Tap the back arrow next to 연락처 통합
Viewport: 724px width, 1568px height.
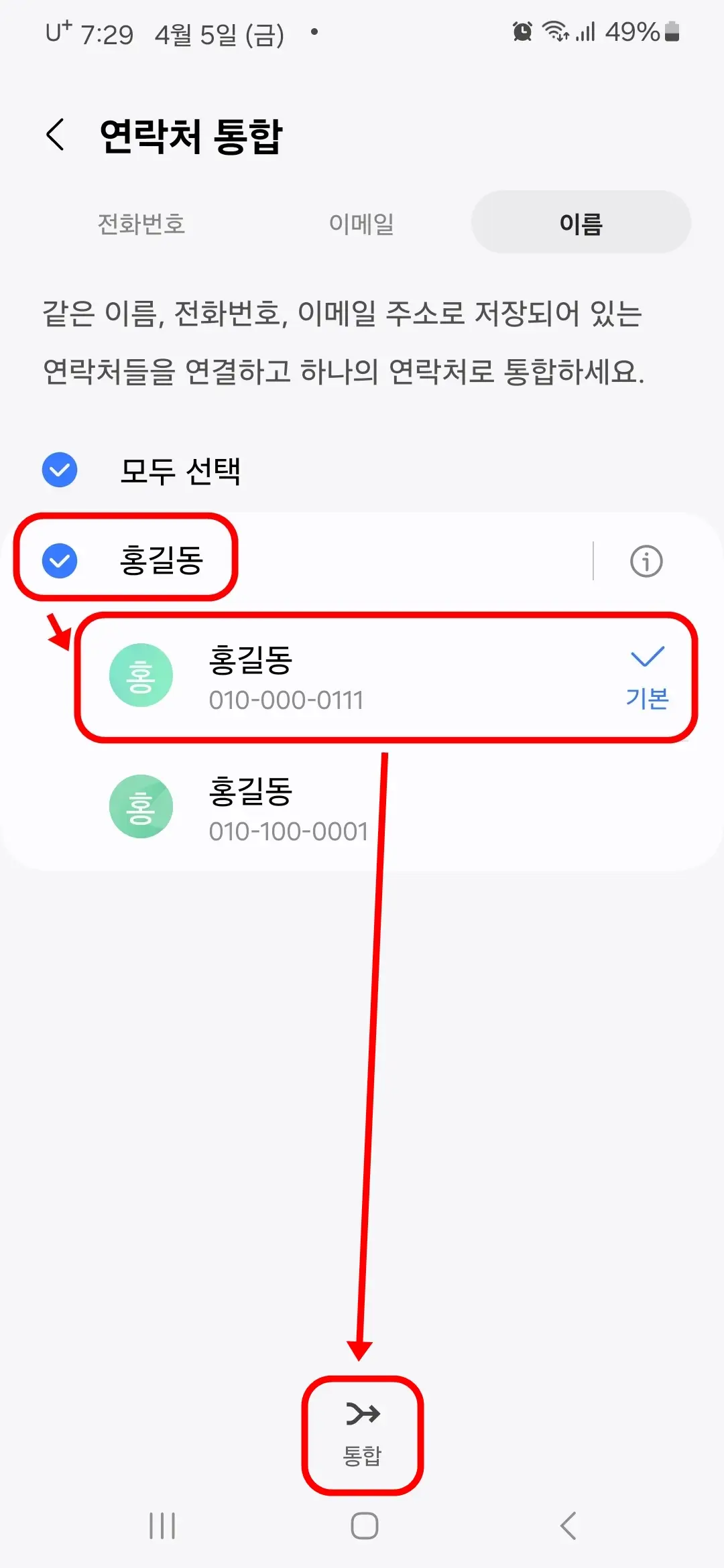(55, 133)
